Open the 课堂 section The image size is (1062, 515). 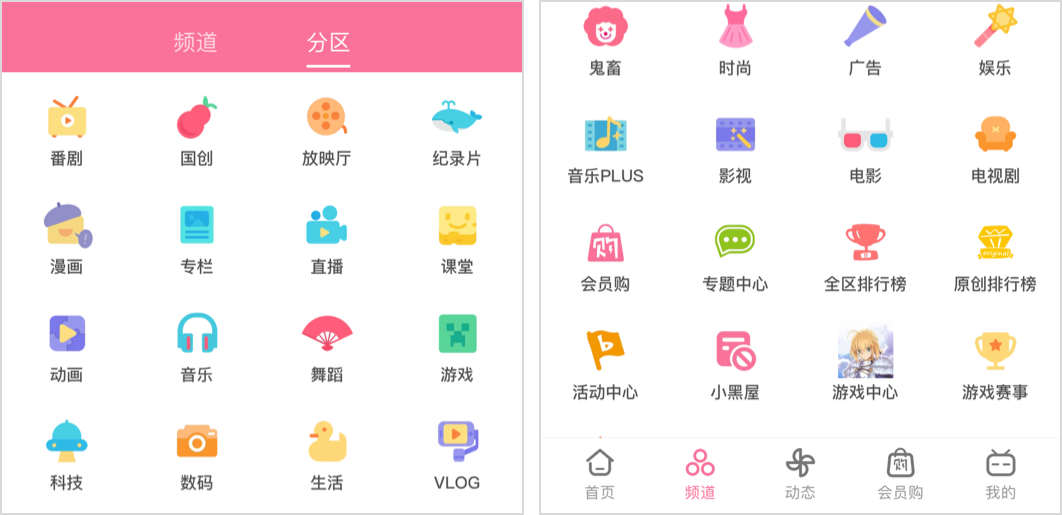point(456,238)
